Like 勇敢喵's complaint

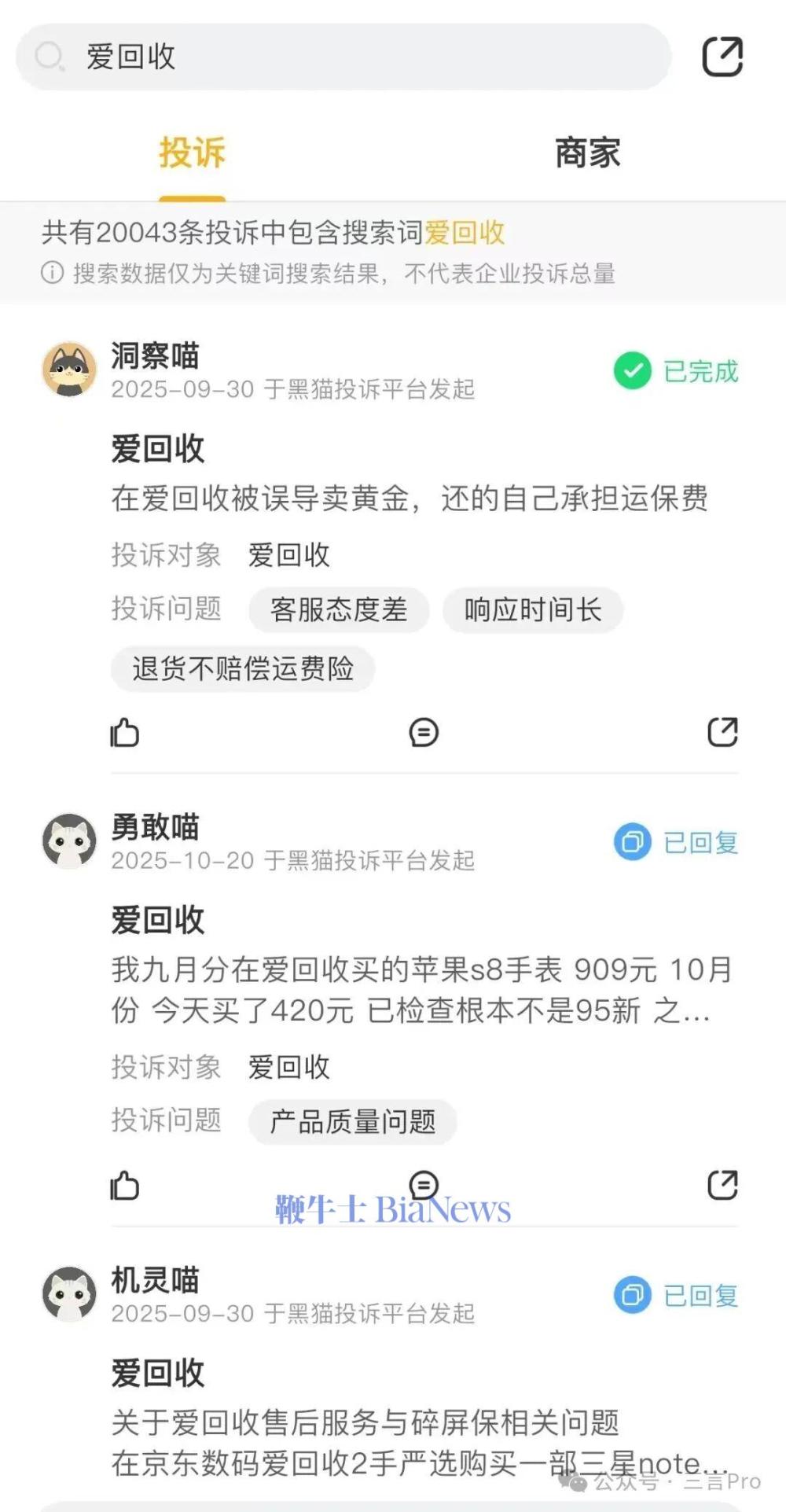124,1186
